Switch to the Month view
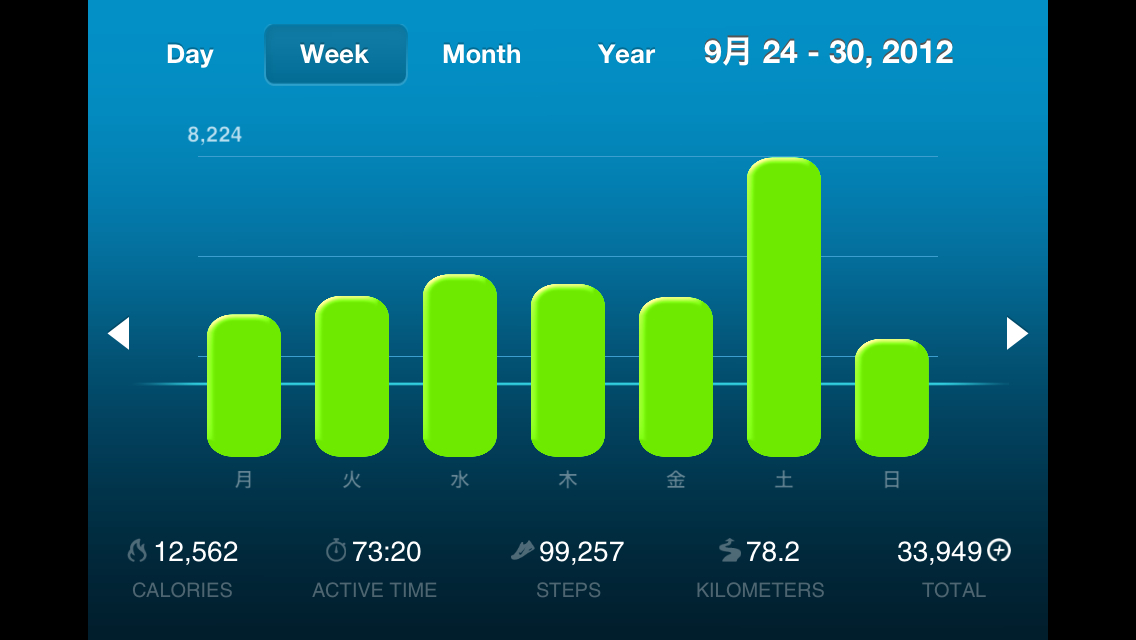Screen dimensions: 1136x640 (481, 54)
